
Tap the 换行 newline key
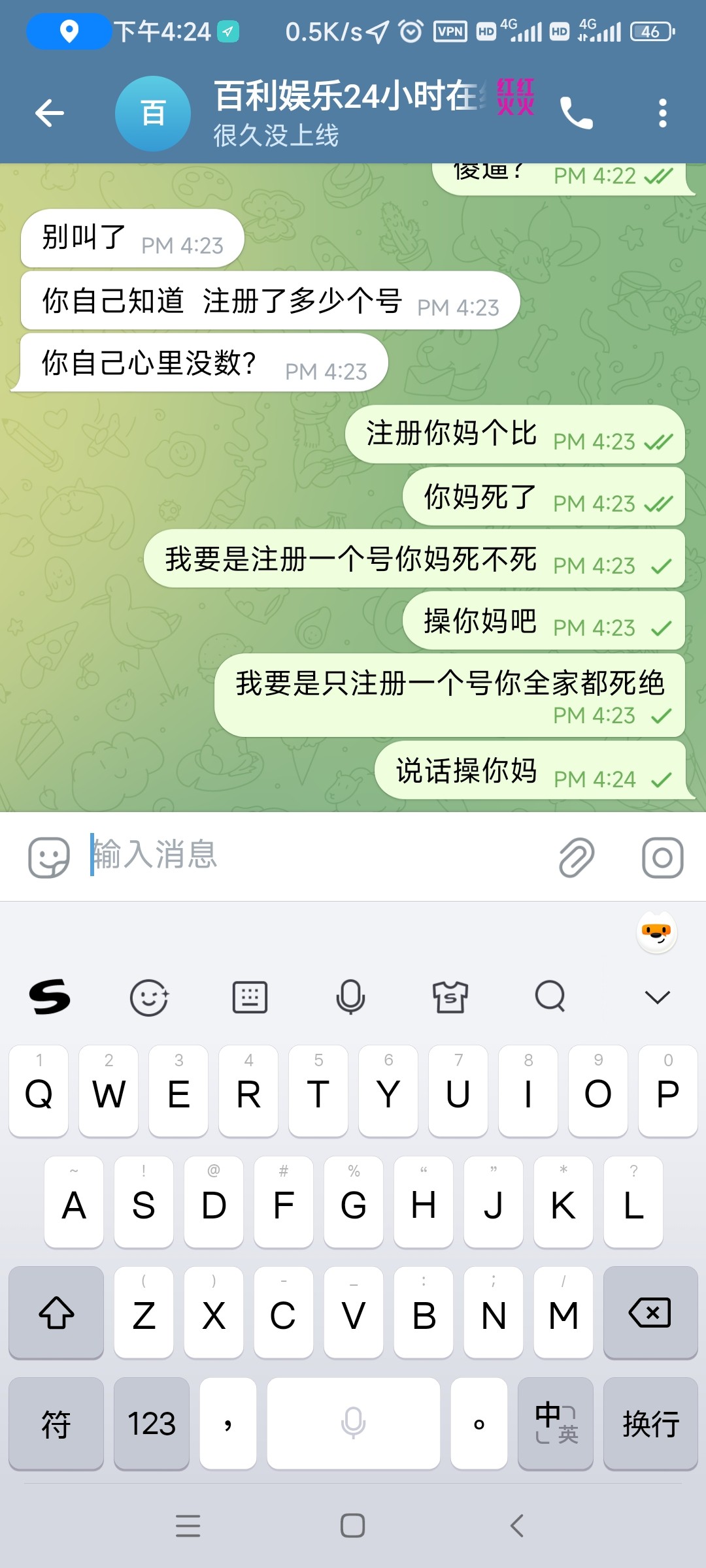pyautogui.click(x=650, y=1424)
